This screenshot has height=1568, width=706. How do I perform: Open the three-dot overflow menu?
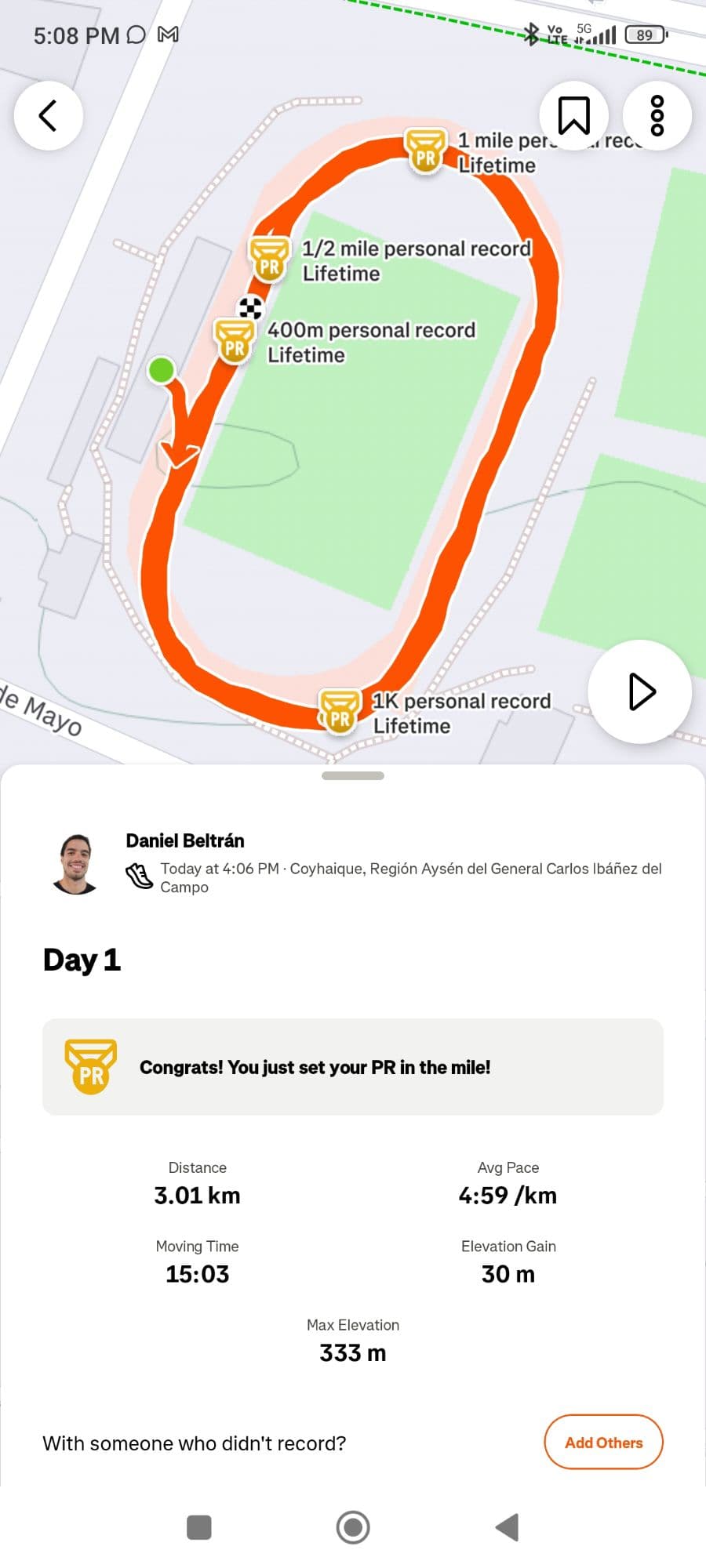click(657, 116)
